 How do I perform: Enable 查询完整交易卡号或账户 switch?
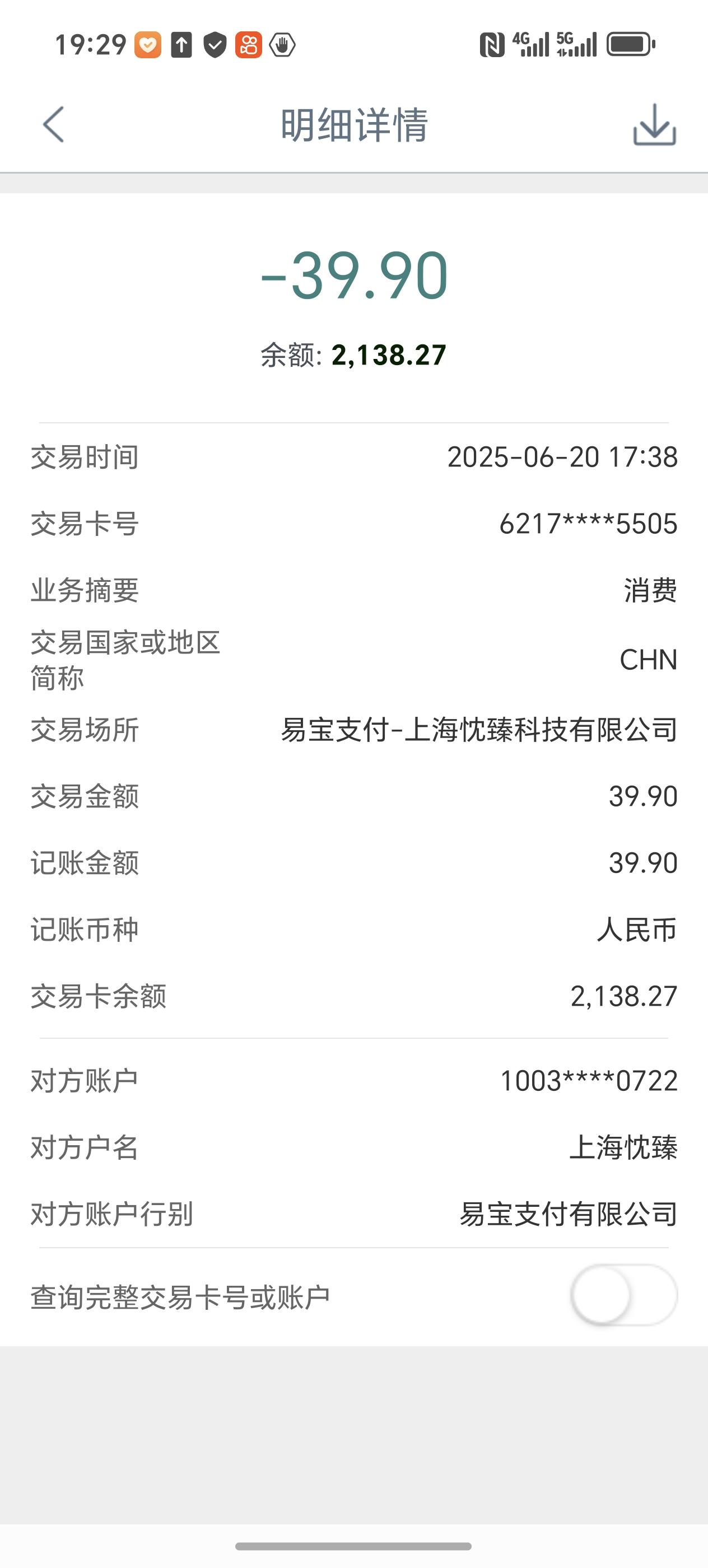click(624, 1295)
